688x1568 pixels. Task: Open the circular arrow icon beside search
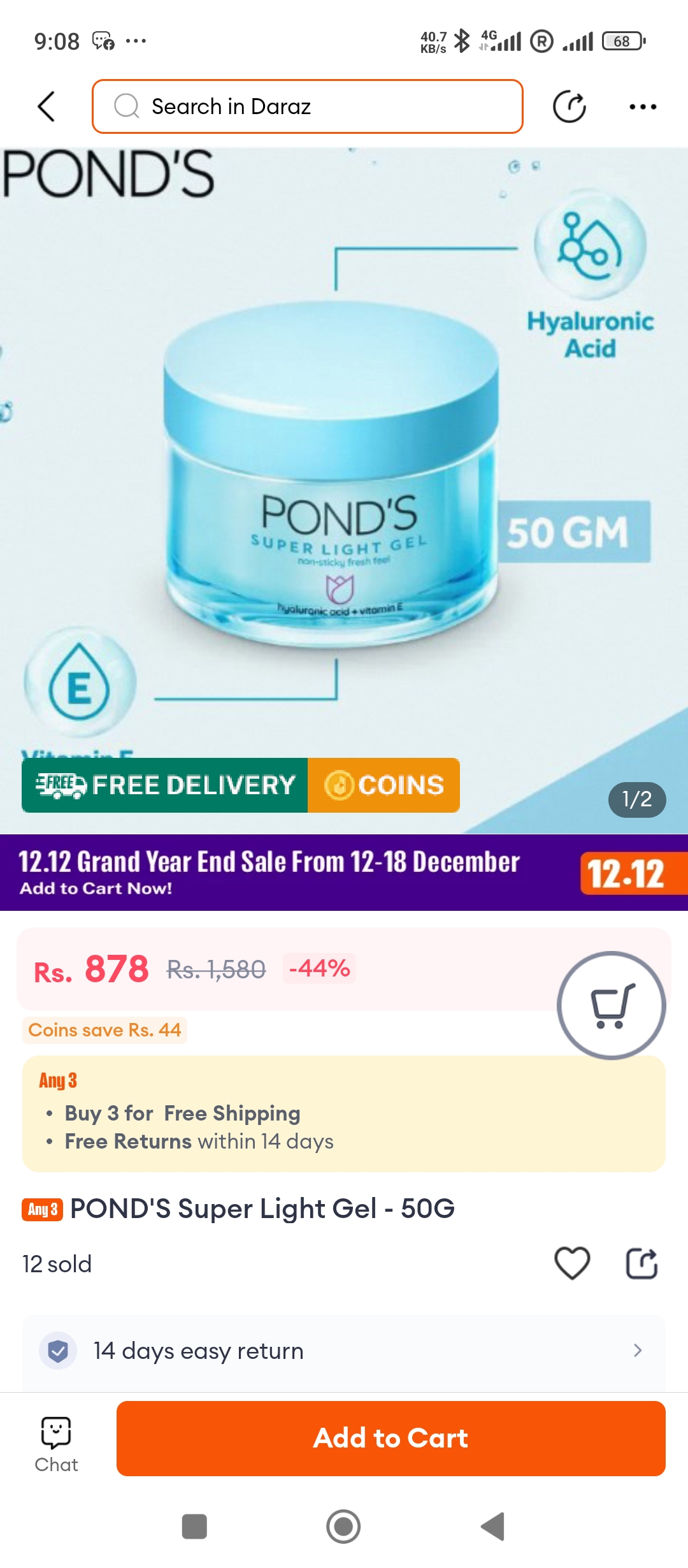click(569, 106)
